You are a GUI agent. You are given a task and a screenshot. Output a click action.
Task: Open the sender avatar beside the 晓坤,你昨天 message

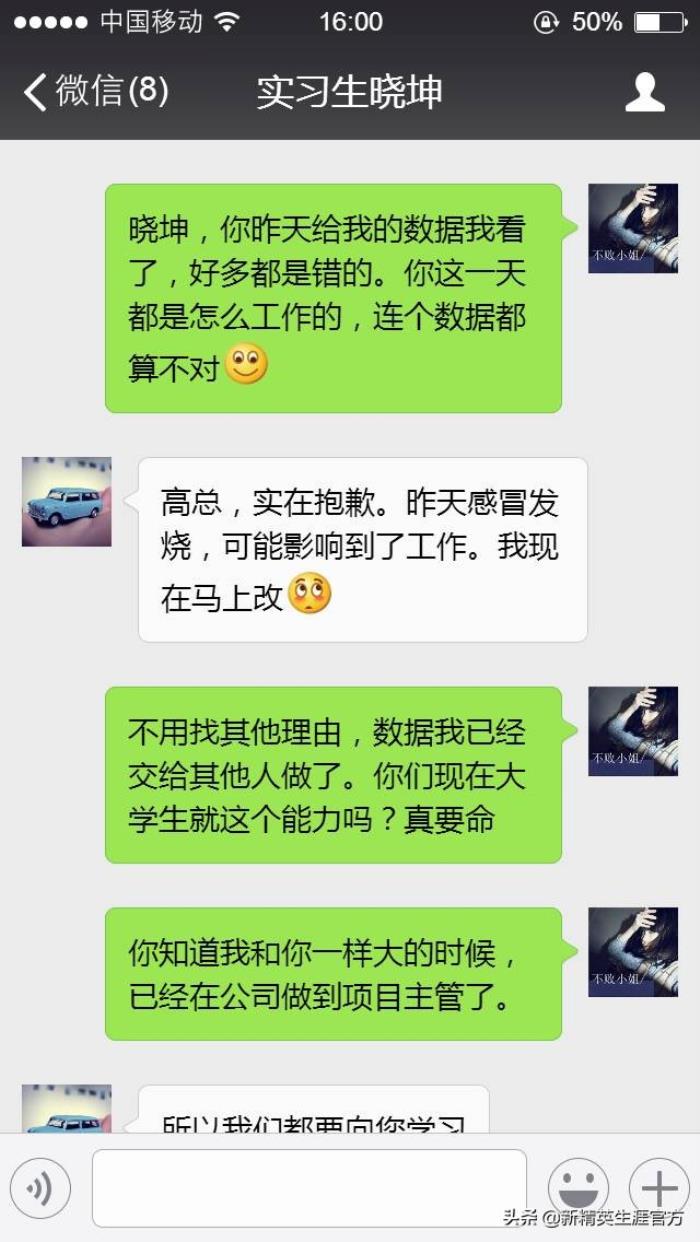633,228
